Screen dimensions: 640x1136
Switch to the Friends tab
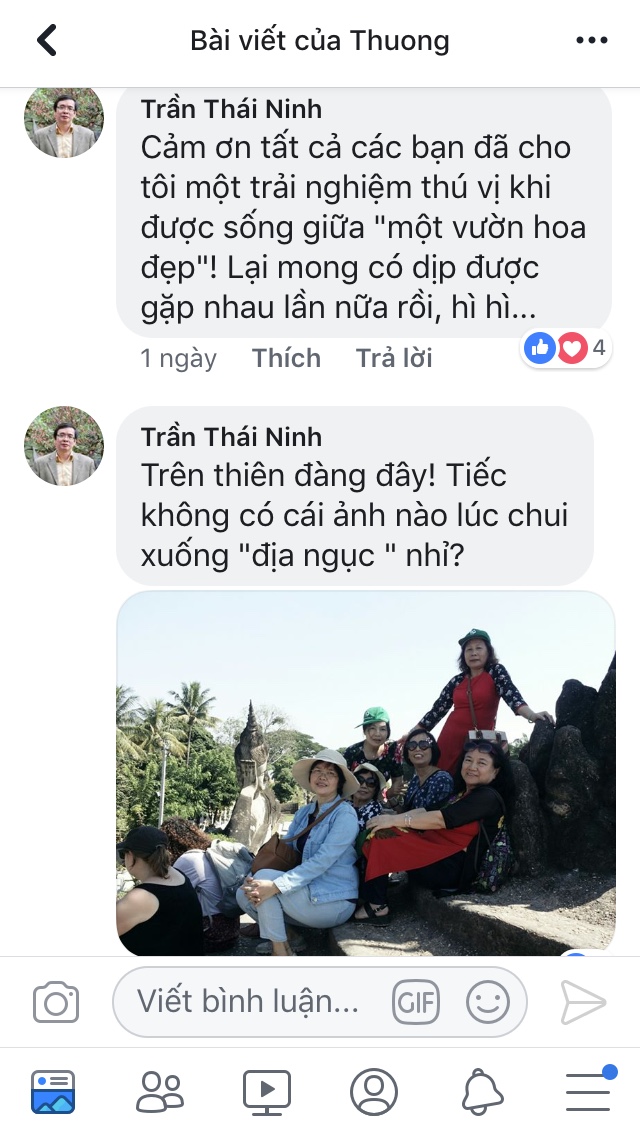pyautogui.click(x=160, y=1092)
